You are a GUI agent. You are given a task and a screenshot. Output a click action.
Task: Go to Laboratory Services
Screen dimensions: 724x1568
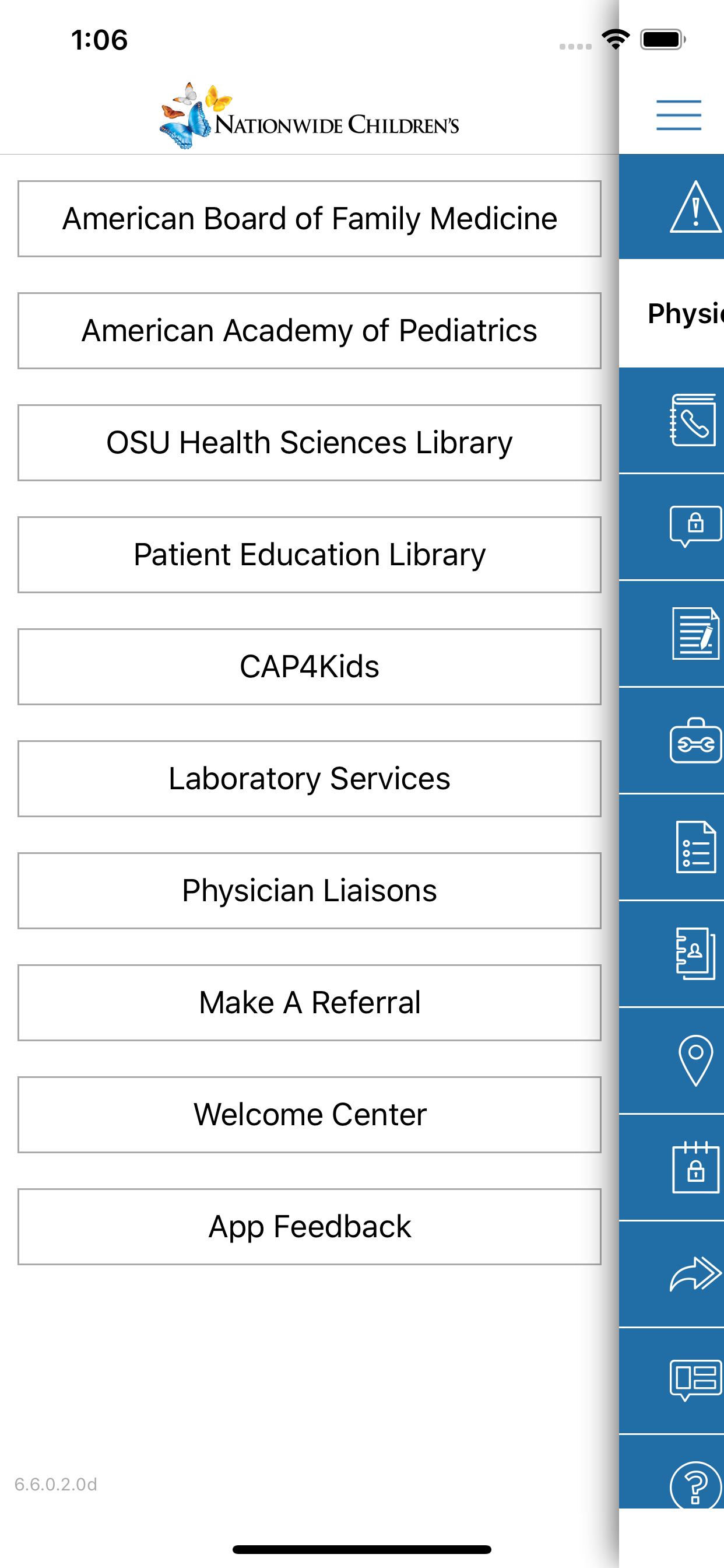(x=309, y=779)
